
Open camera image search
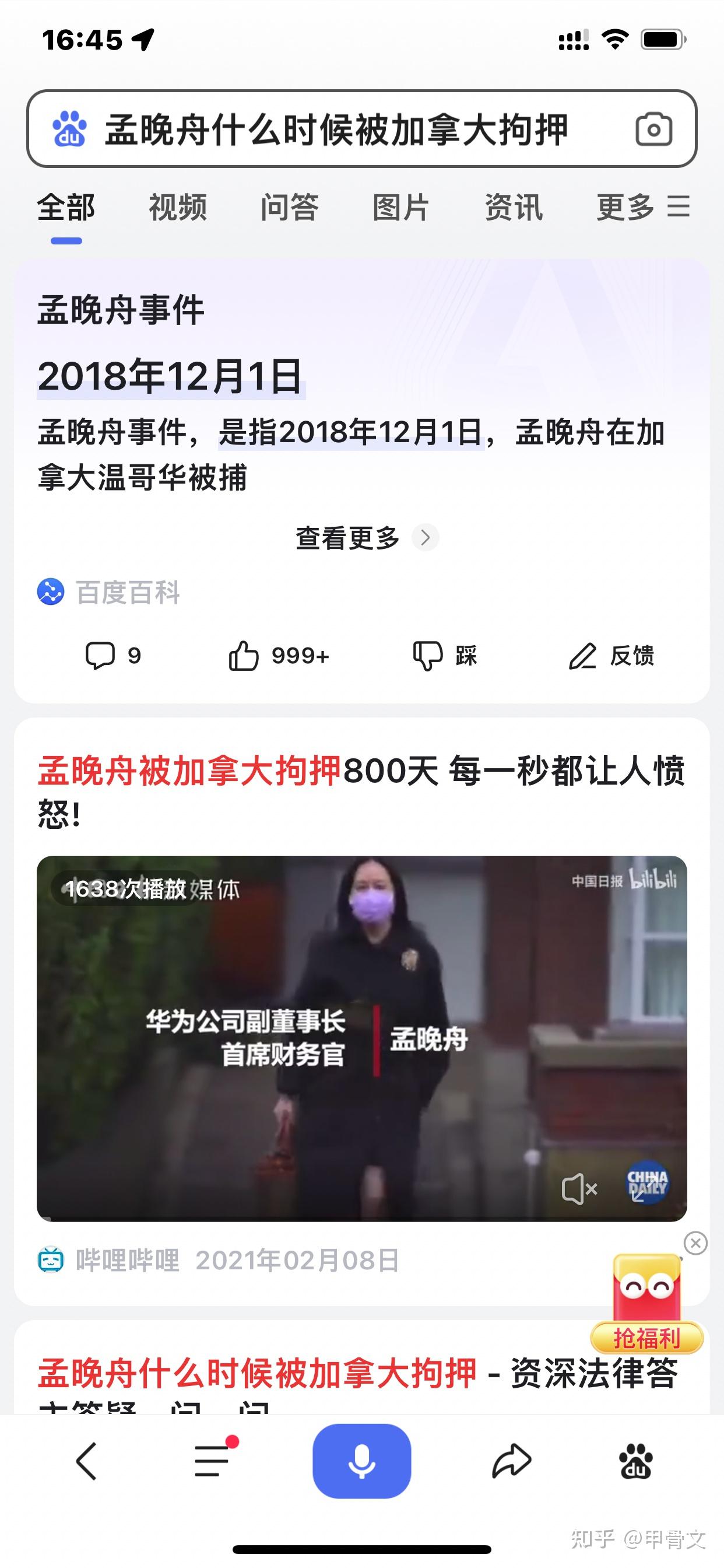click(653, 129)
